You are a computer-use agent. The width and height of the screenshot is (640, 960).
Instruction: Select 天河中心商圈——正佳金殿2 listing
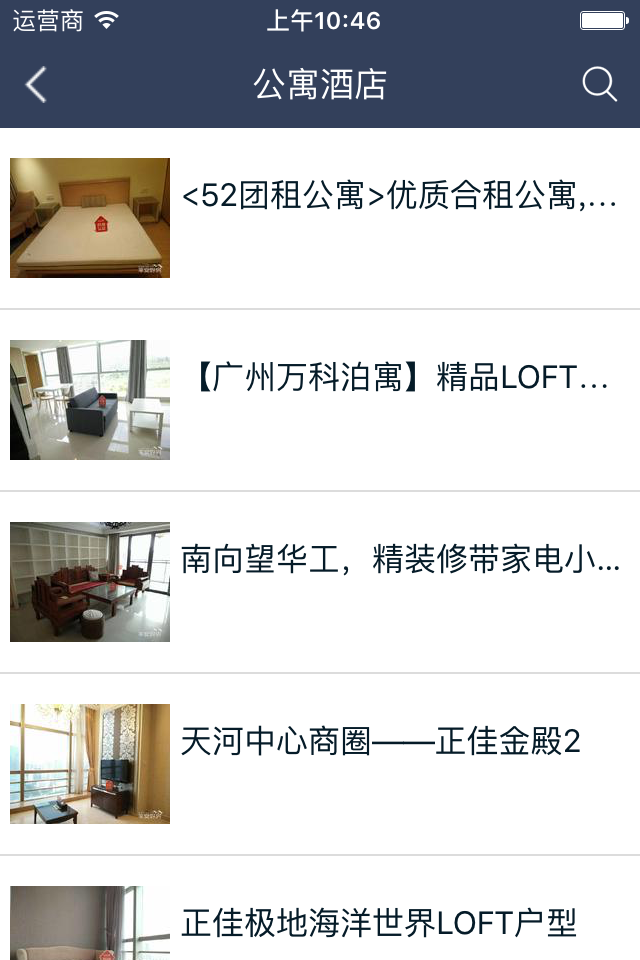(x=380, y=743)
